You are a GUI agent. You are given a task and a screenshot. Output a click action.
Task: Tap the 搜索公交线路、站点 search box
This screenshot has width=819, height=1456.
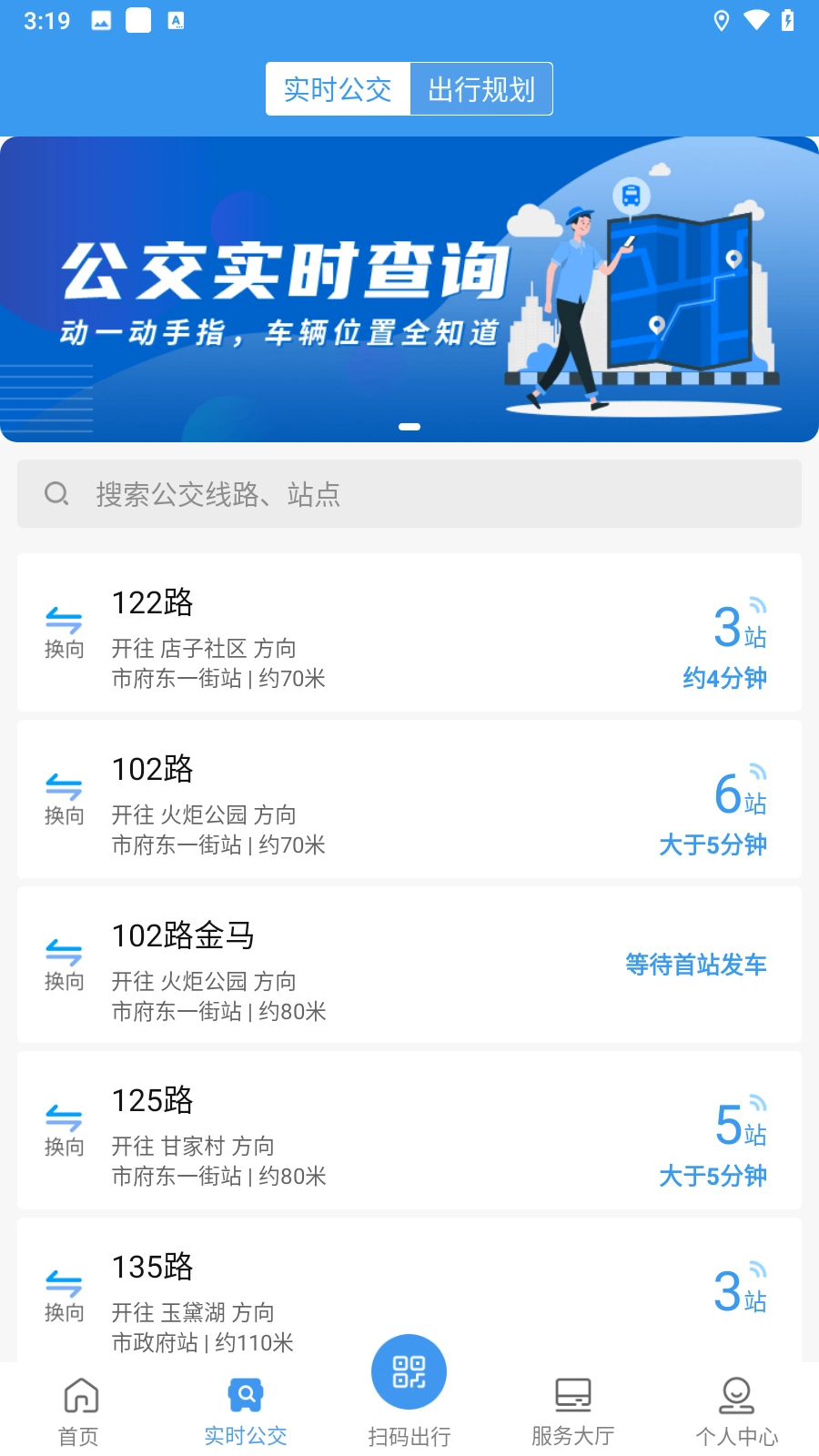409,494
